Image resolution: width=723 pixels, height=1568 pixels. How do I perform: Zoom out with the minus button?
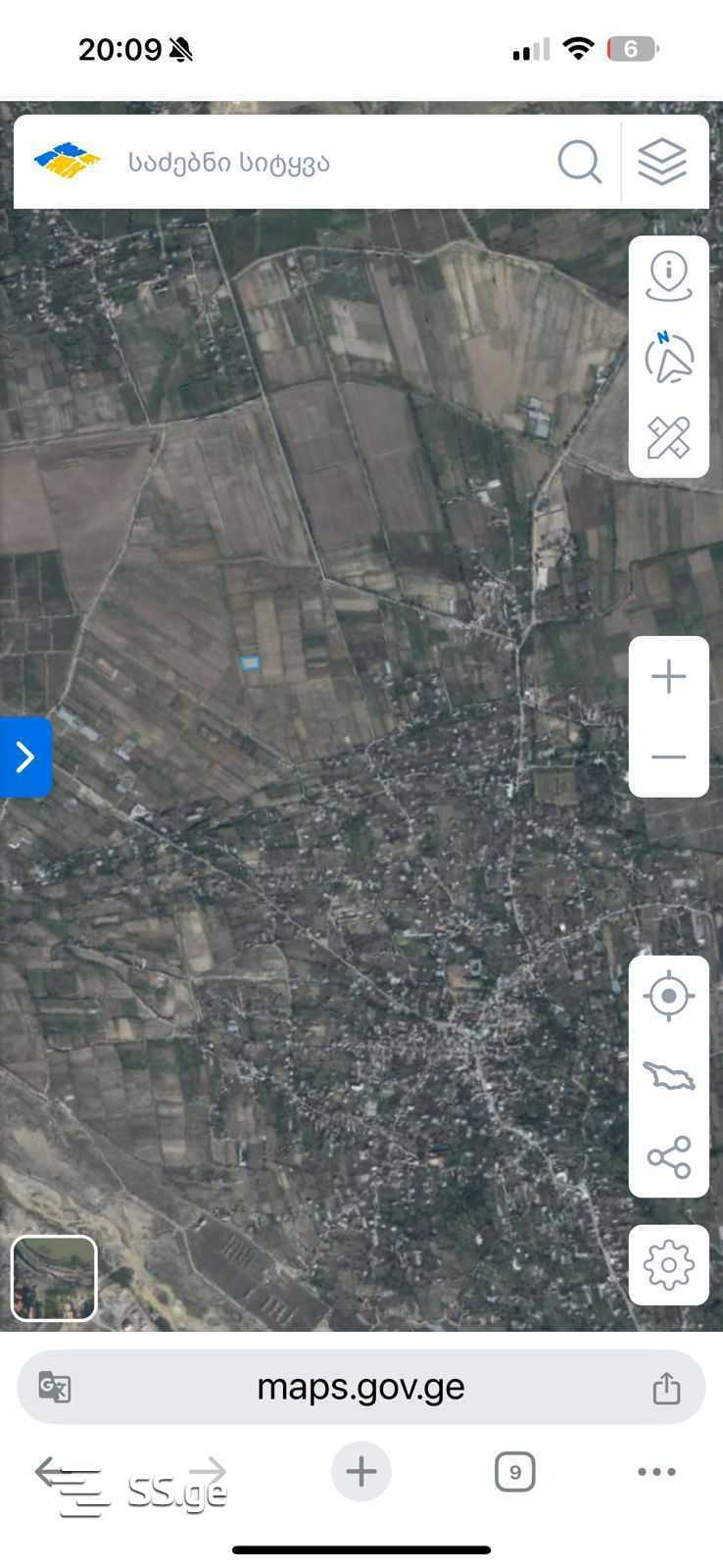(x=669, y=757)
